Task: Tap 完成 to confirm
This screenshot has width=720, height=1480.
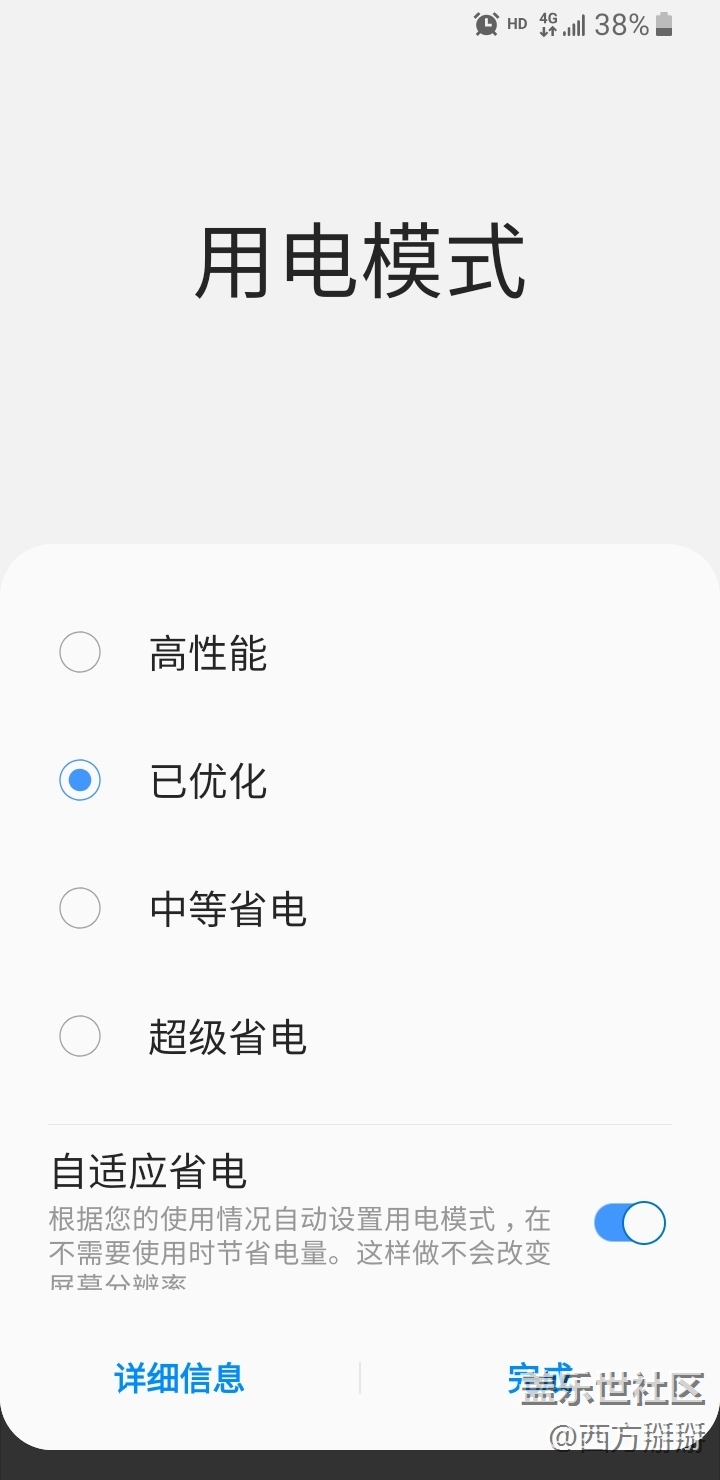Action: point(540,1378)
